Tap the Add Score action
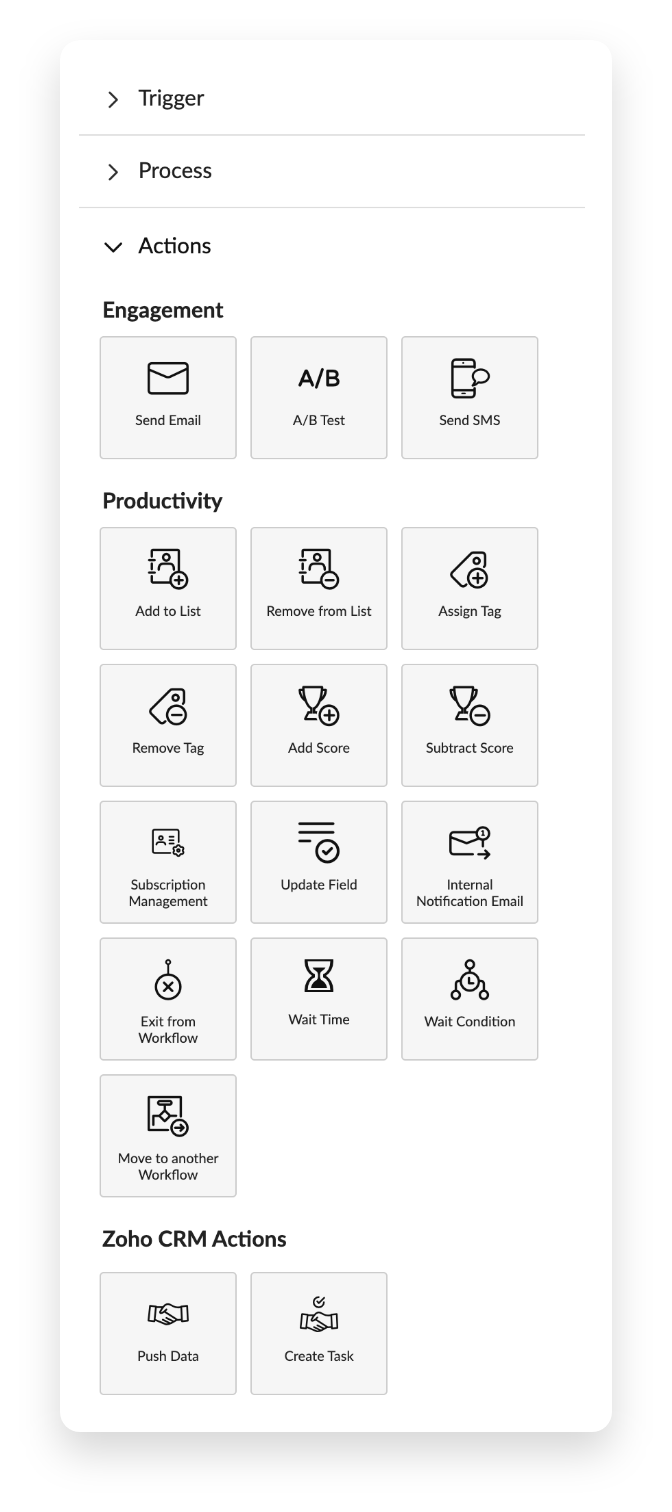 pyautogui.click(x=319, y=726)
